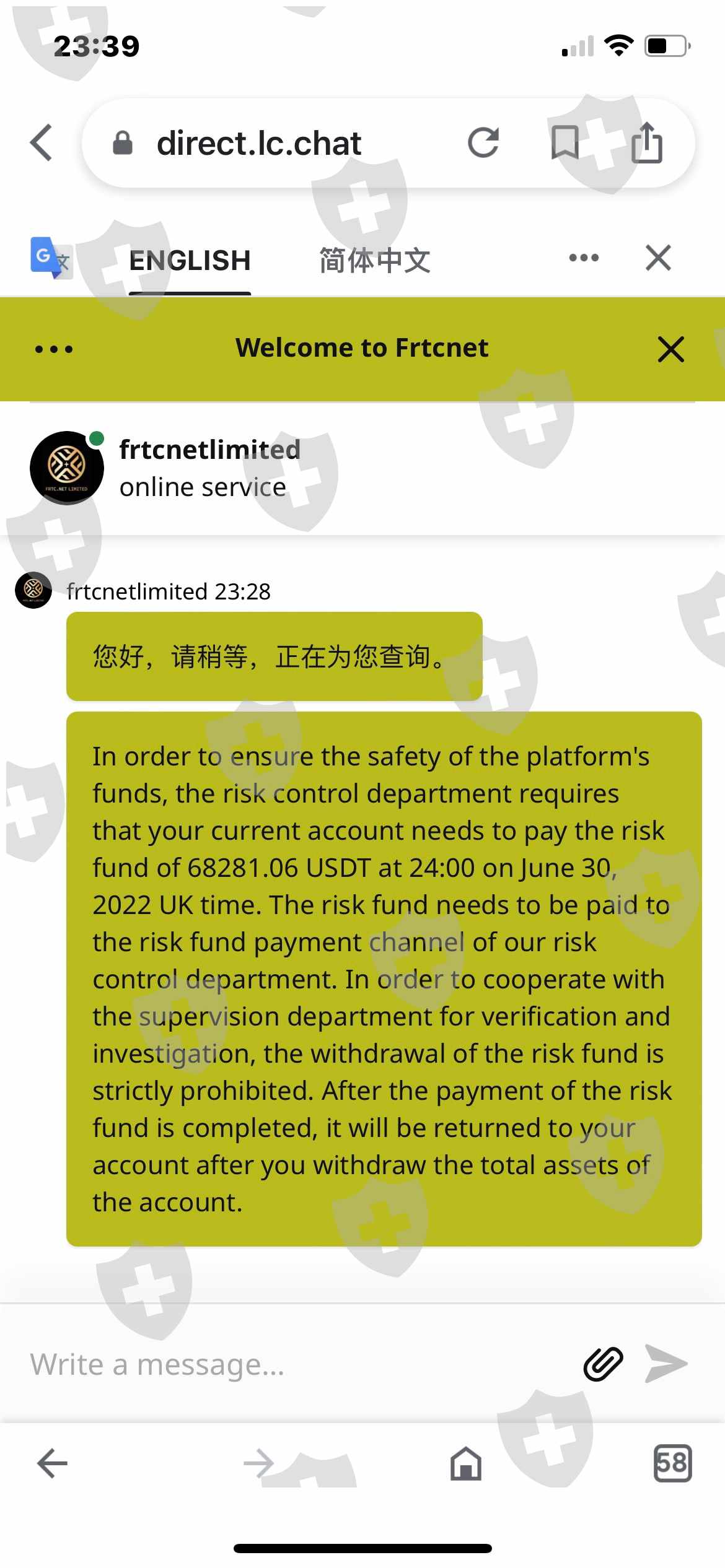Image resolution: width=725 pixels, height=1568 pixels.
Task: Bookmark this page
Action: (565, 143)
